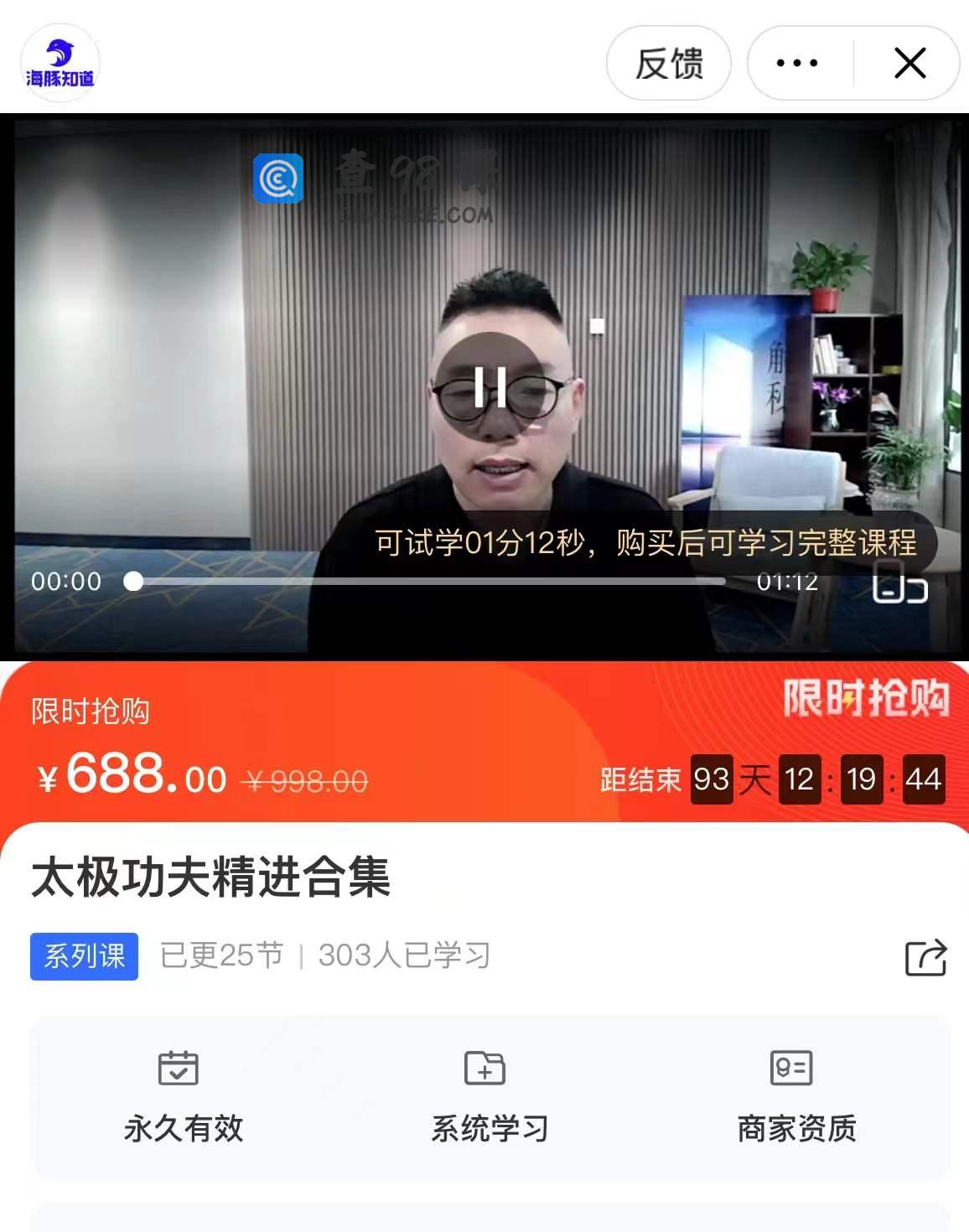Tap the video progress bar
The image size is (969, 1232).
tap(429, 581)
